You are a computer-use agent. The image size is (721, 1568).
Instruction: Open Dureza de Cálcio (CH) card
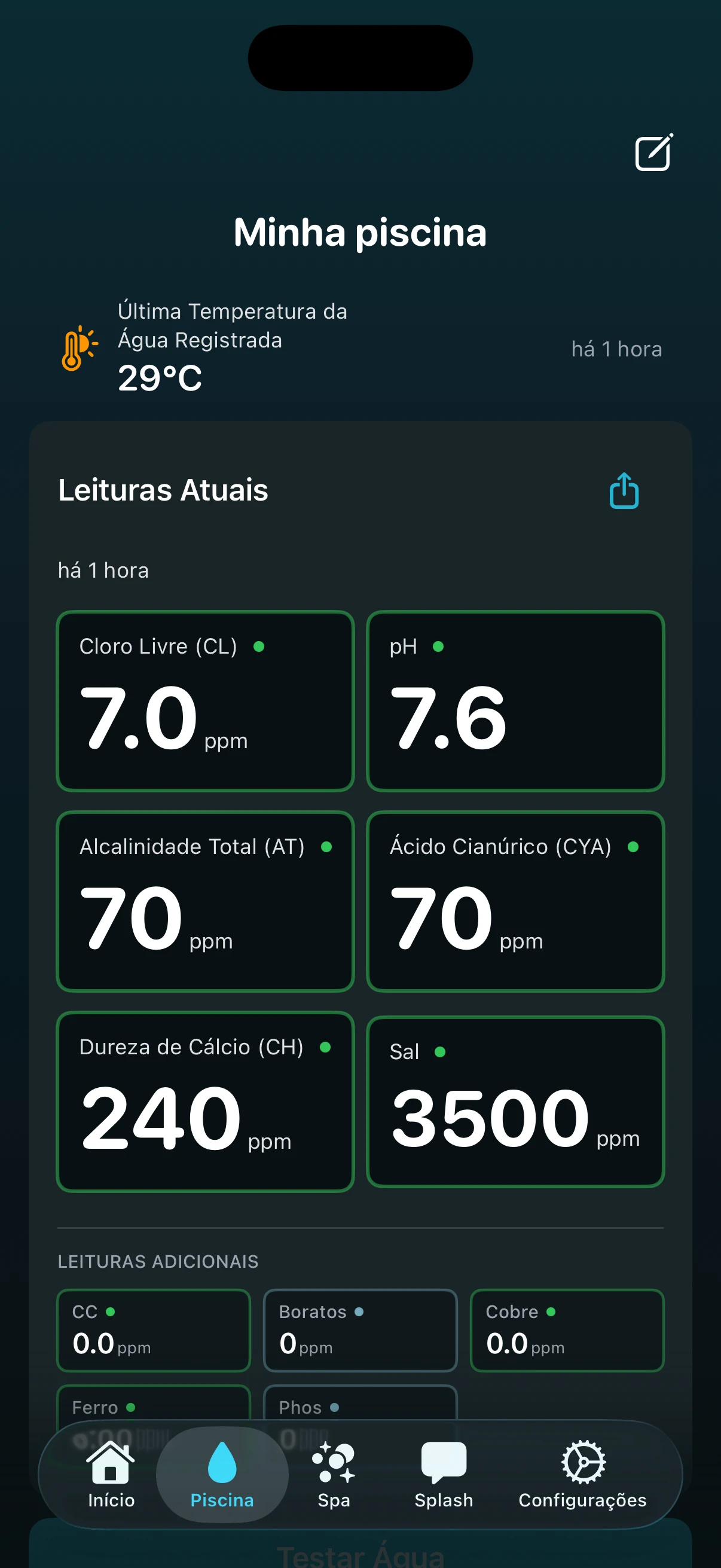point(205,1101)
